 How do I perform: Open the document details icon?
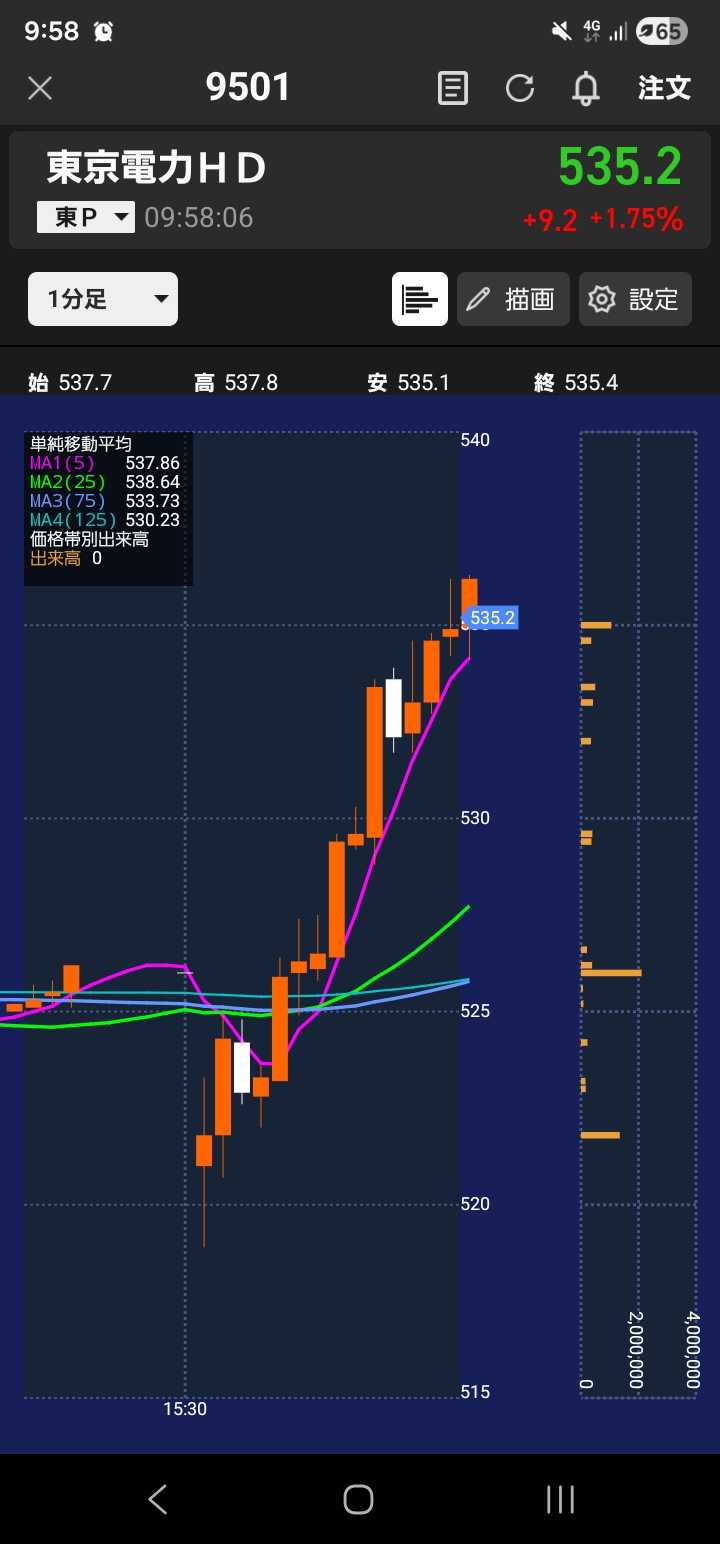pyautogui.click(x=453, y=88)
